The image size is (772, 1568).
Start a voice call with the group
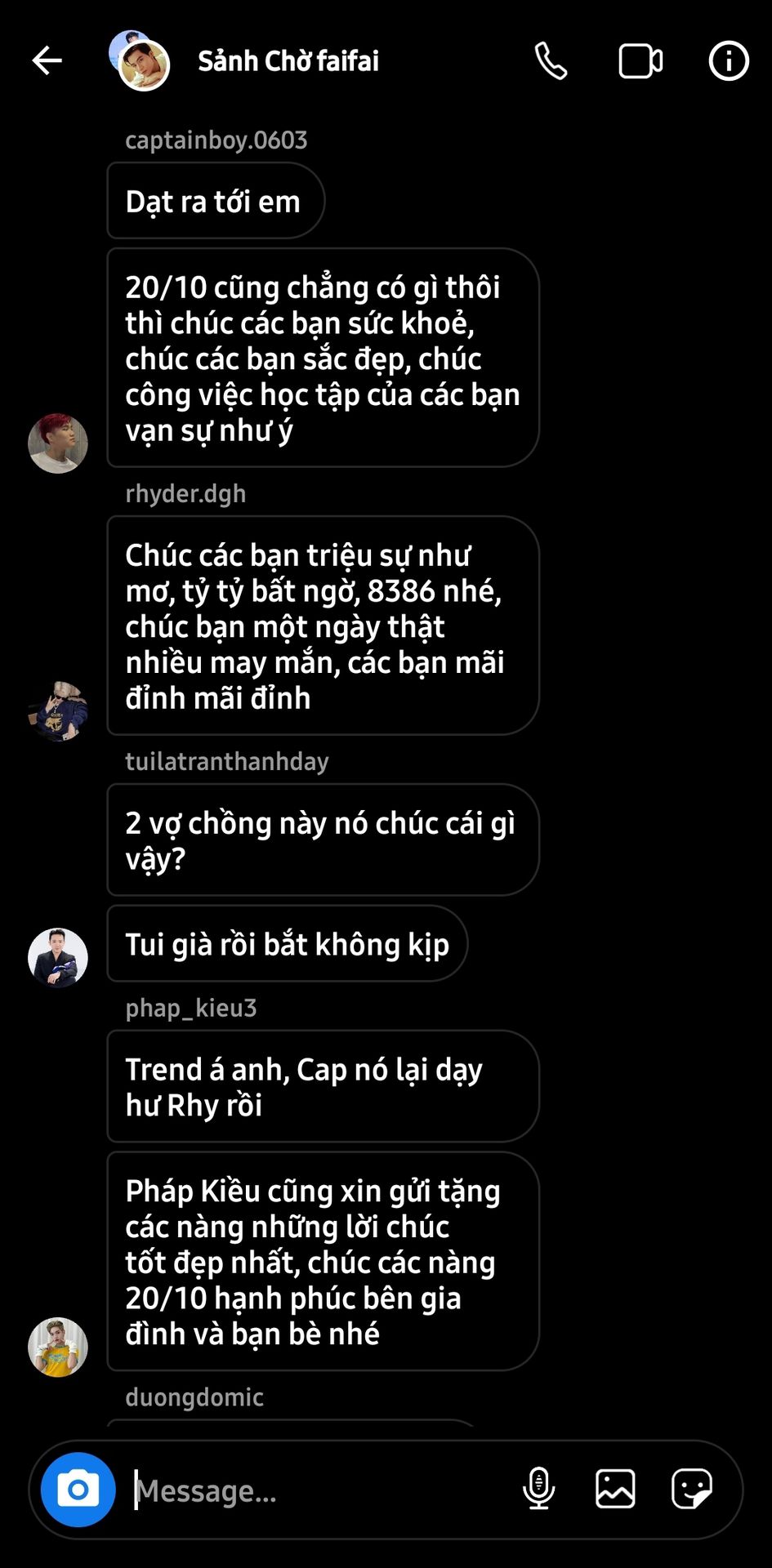point(551,61)
